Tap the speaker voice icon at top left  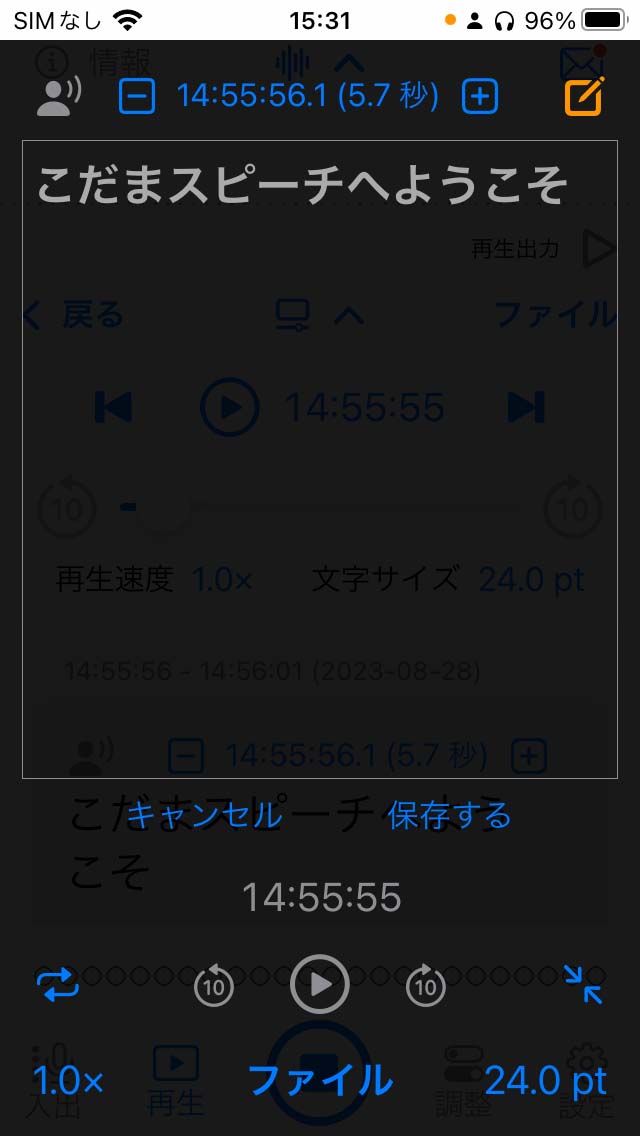59,96
